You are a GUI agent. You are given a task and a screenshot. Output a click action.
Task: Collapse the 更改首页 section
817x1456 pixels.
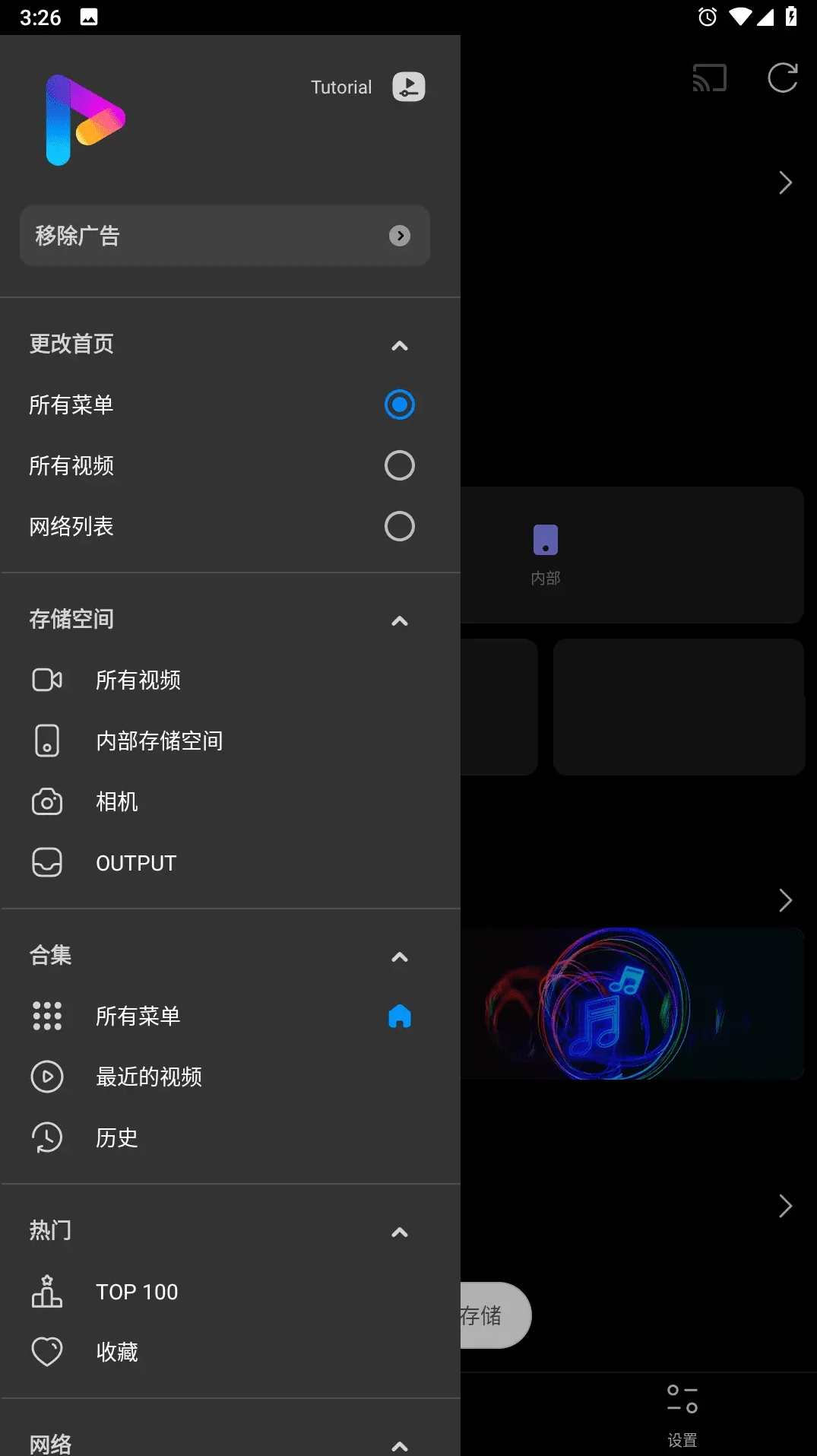399,346
